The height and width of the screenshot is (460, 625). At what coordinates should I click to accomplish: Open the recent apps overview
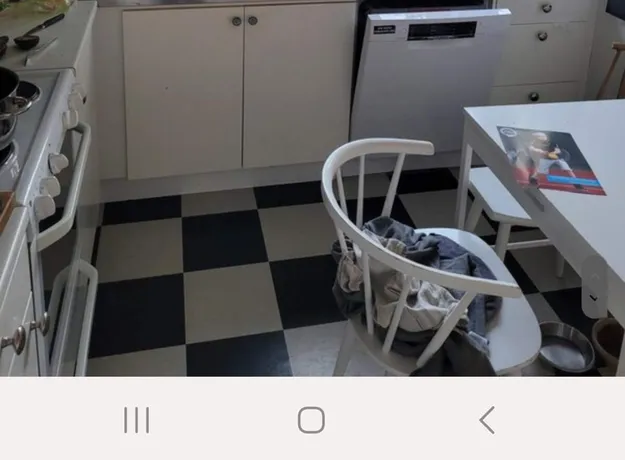click(x=137, y=420)
